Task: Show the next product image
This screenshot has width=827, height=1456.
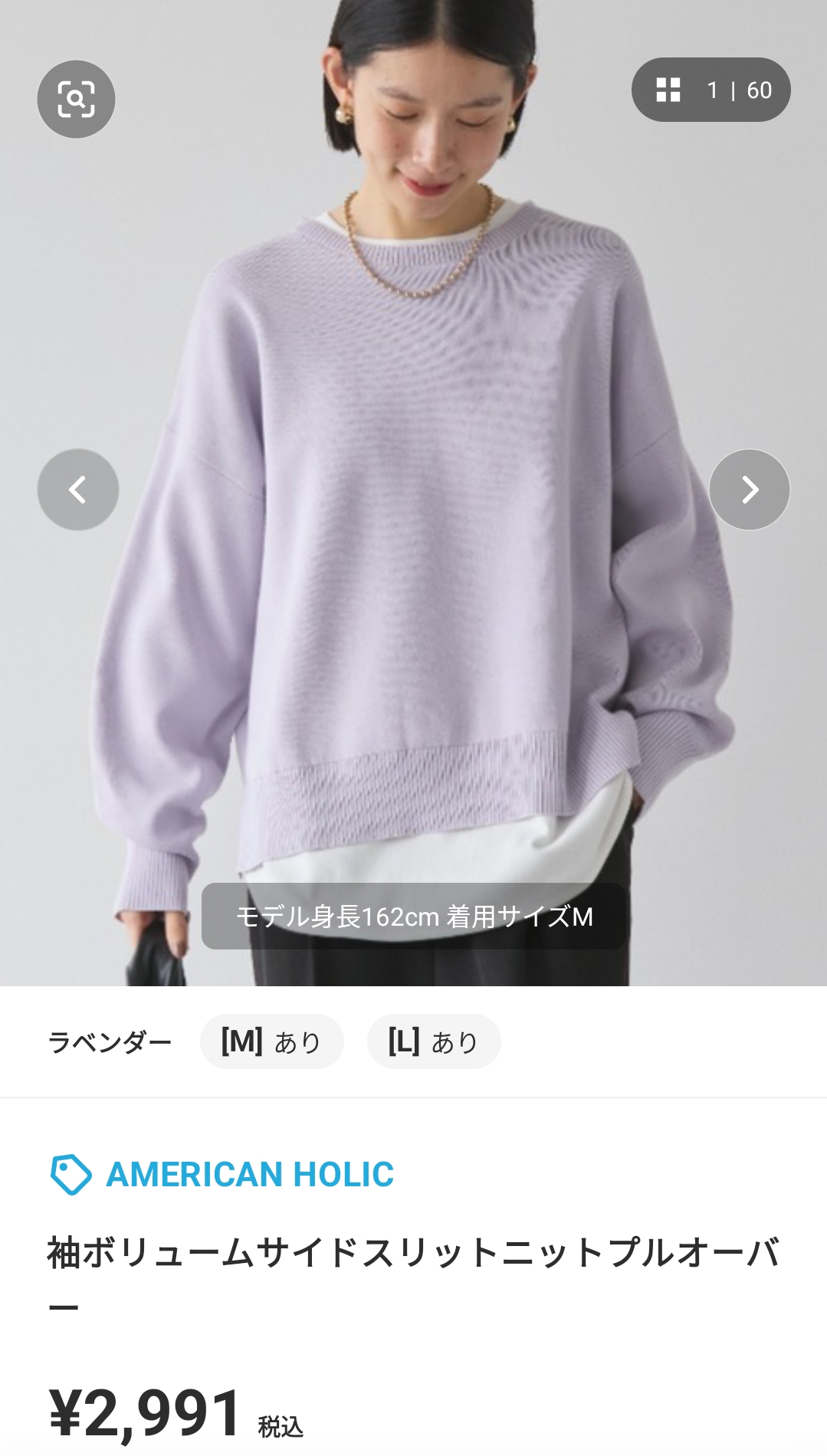Action: pos(749,490)
